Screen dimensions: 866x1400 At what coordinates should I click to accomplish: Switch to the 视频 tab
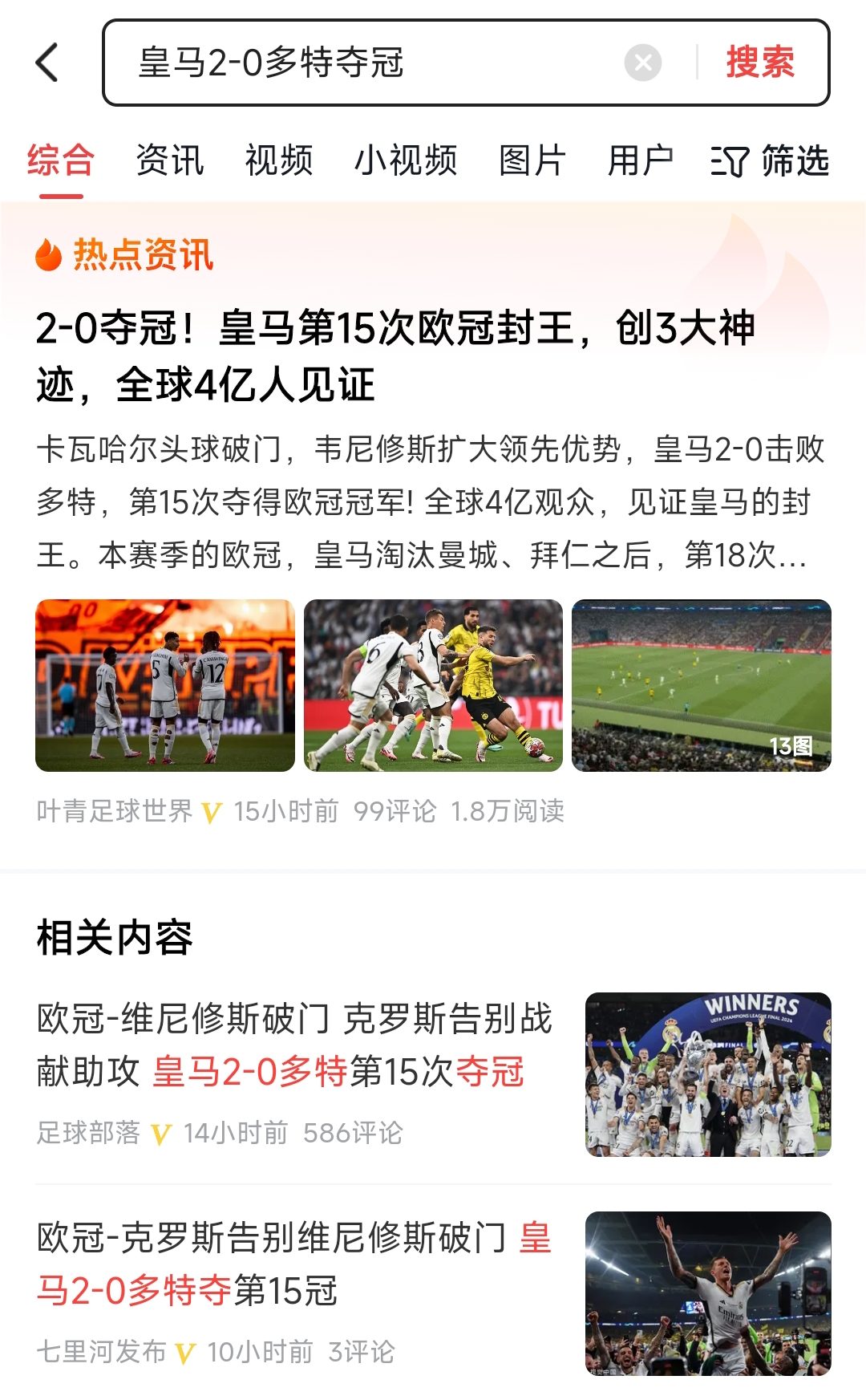pyautogui.click(x=279, y=160)
